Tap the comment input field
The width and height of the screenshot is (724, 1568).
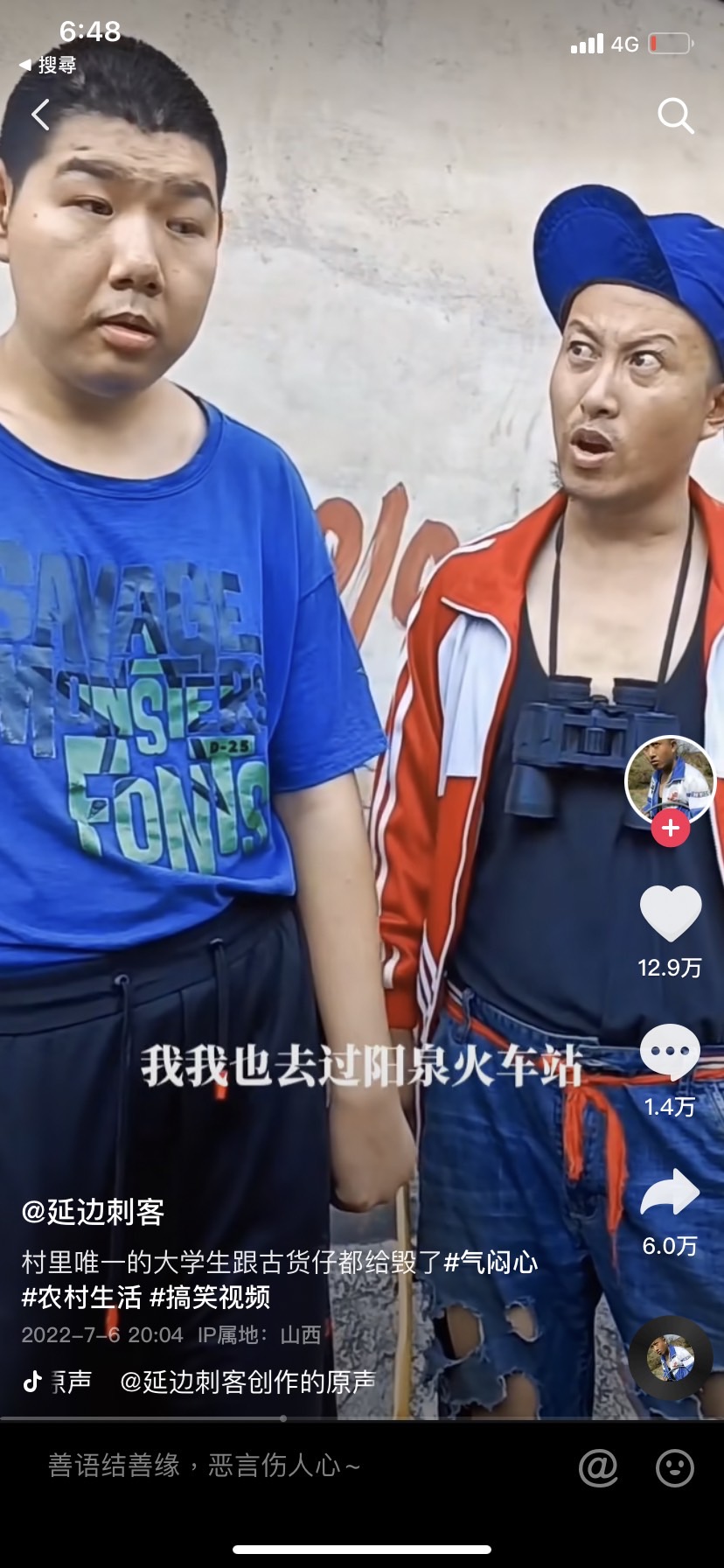[289, 1466]
